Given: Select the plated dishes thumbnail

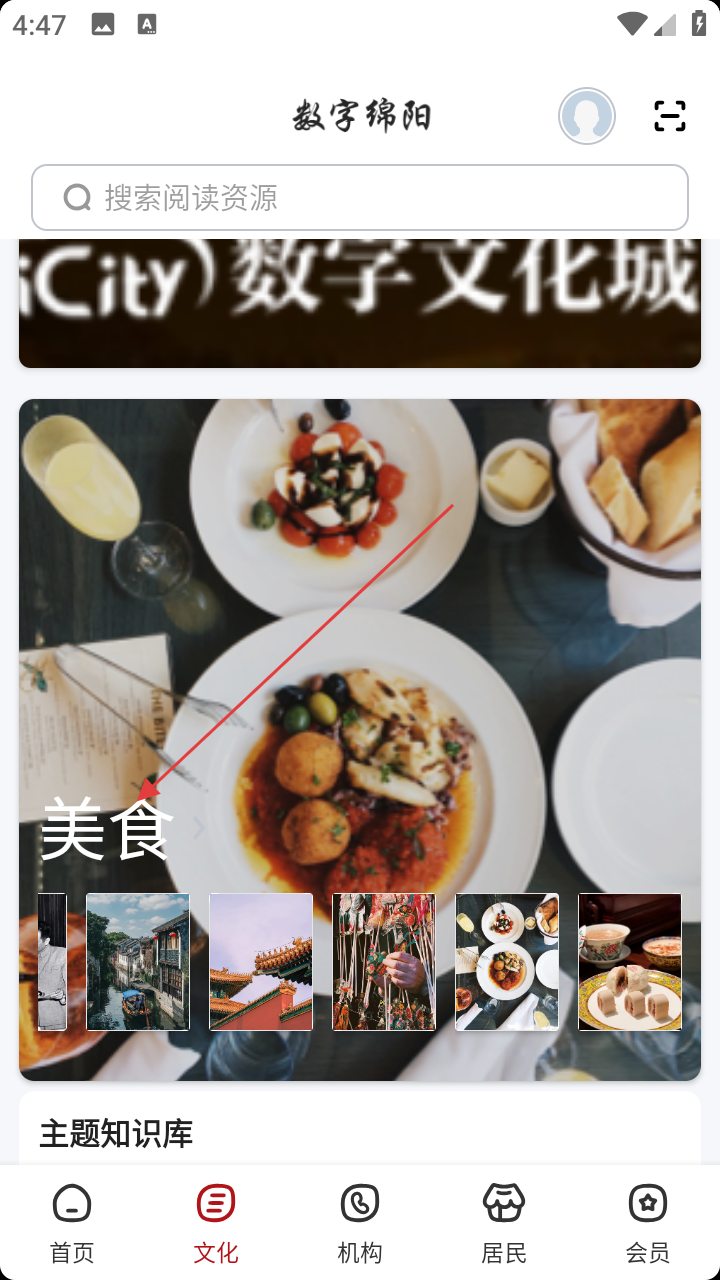Looking at the screenshot, I should point(507,962).
